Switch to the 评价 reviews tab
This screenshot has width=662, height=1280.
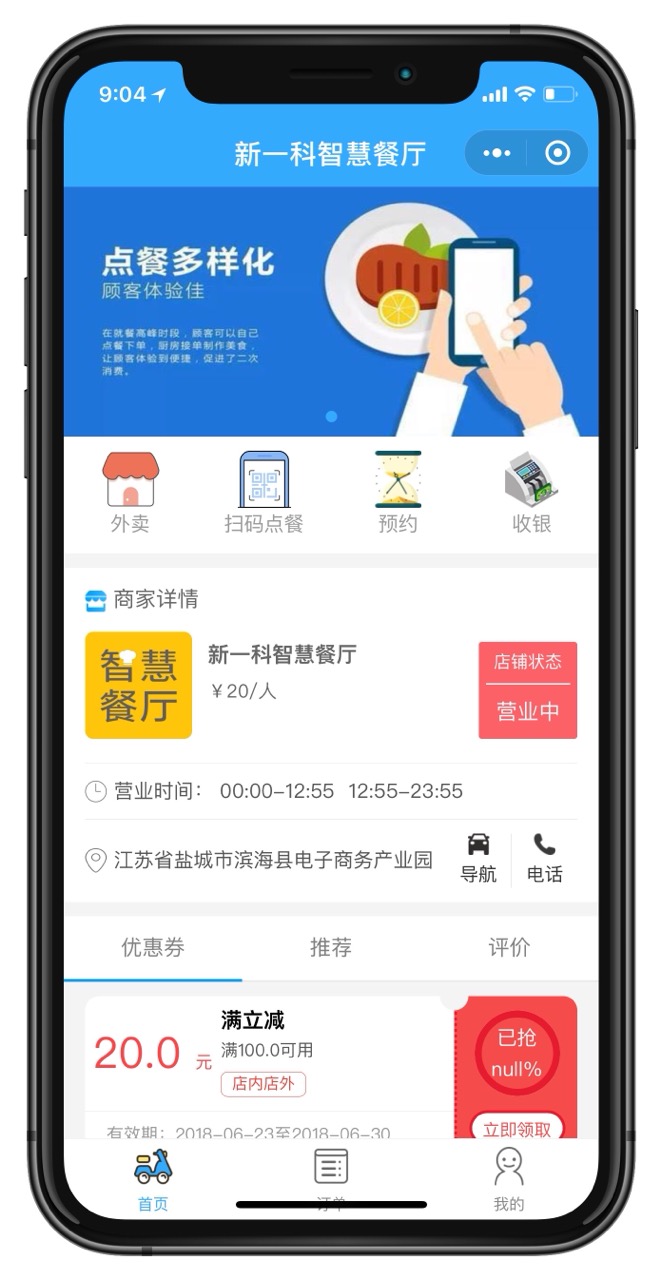(x=508, y=947)
